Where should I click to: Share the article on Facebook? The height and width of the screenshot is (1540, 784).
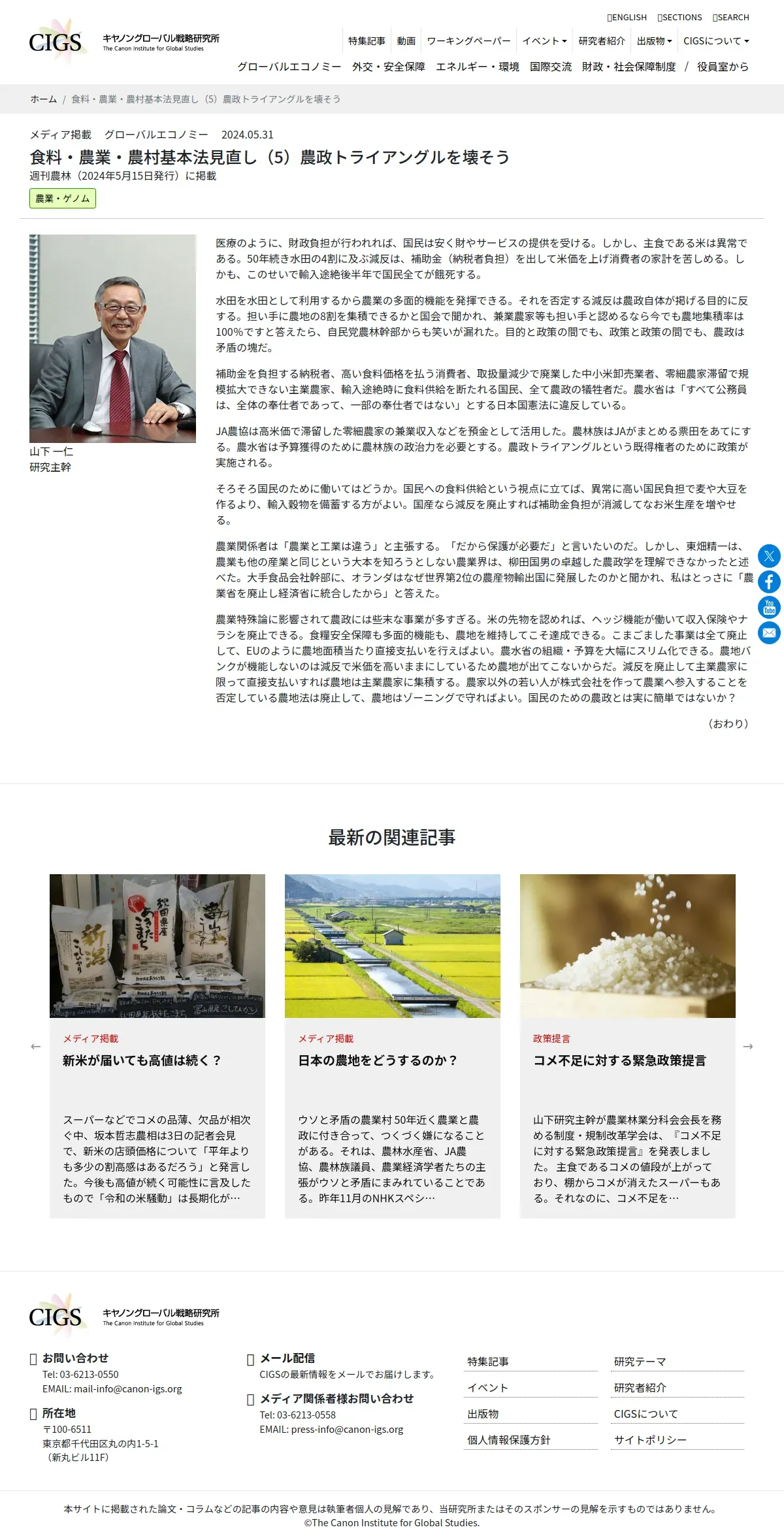(x=769, y=582)
